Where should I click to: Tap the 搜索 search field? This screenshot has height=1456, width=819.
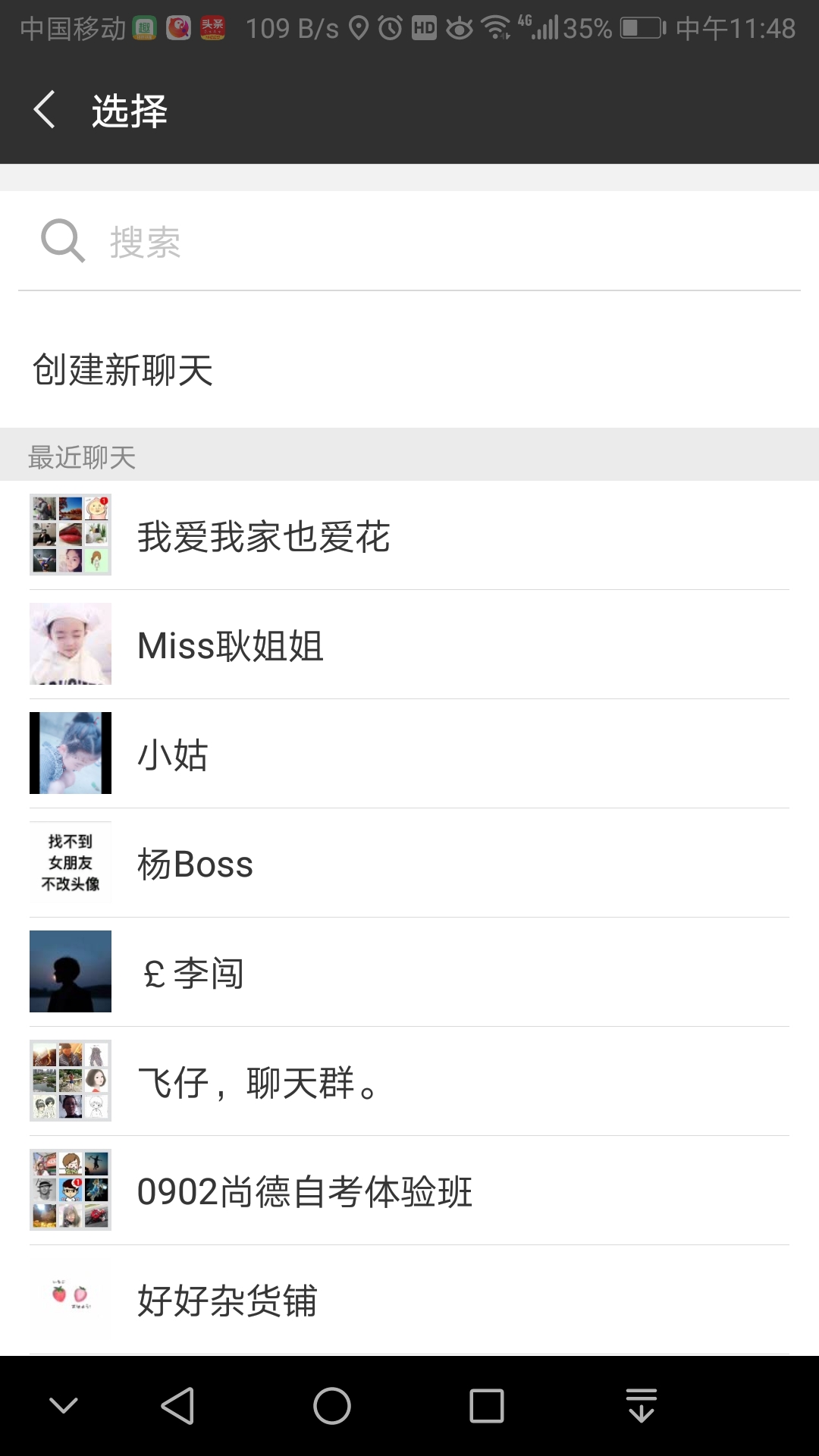[409, 242]
